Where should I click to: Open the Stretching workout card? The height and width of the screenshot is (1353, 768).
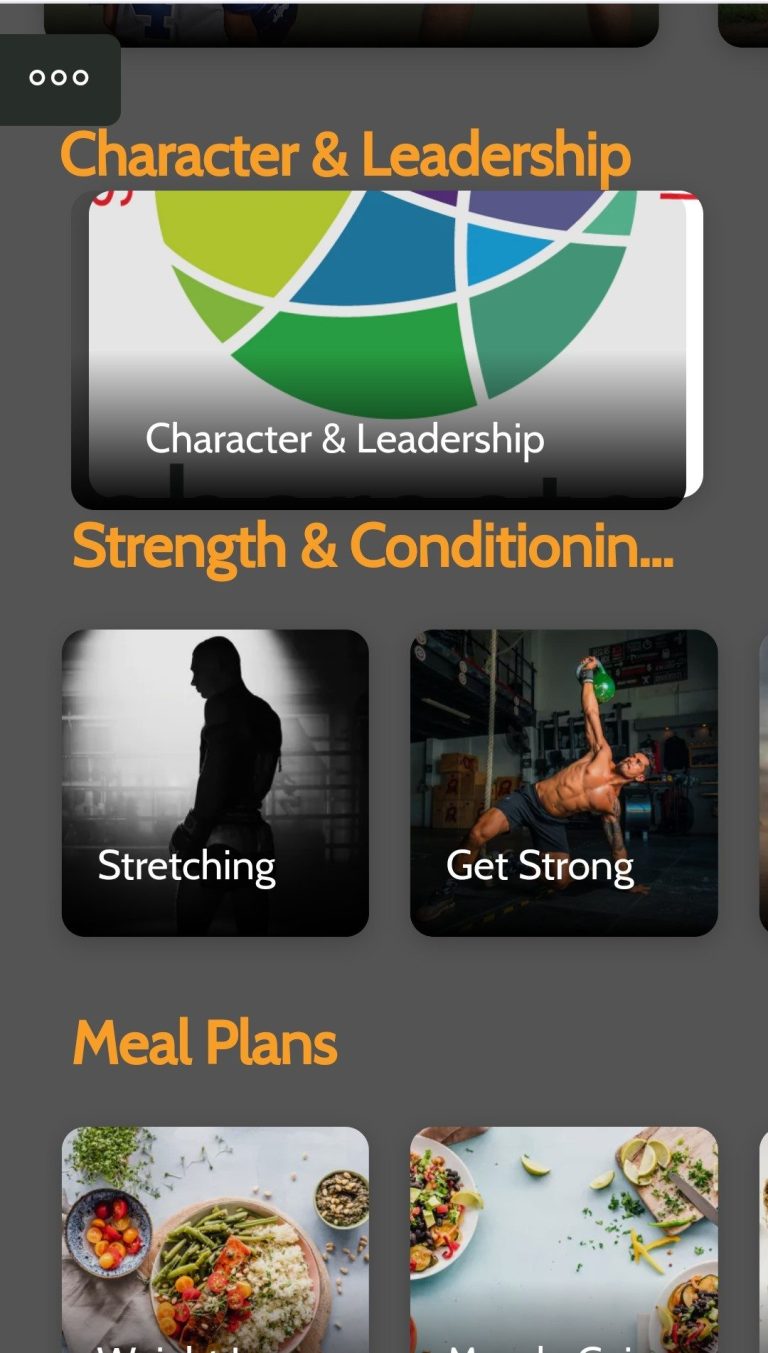215,783
